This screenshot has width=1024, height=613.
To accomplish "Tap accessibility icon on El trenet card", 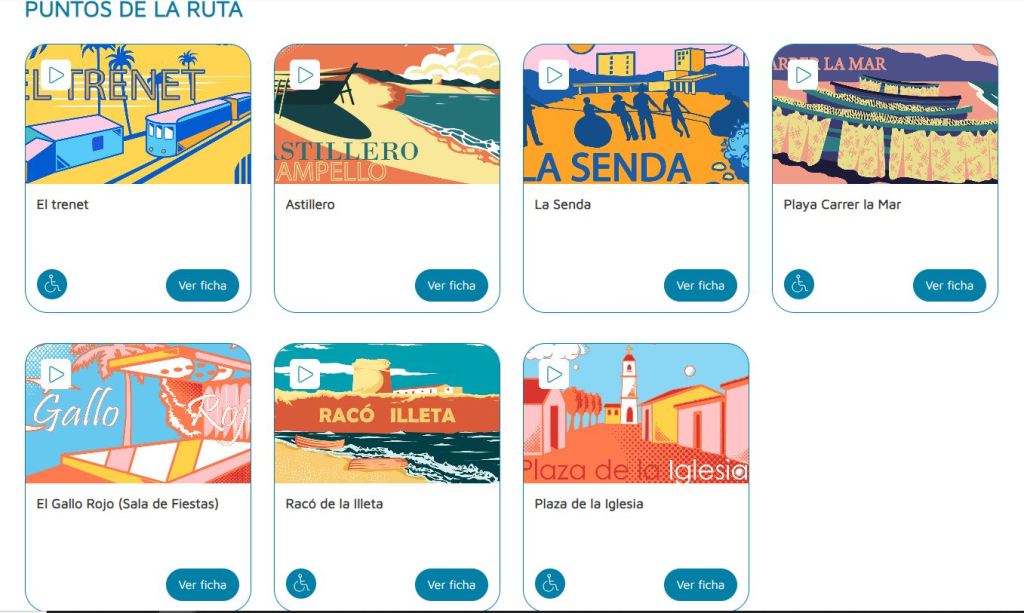I will point(52,285).
